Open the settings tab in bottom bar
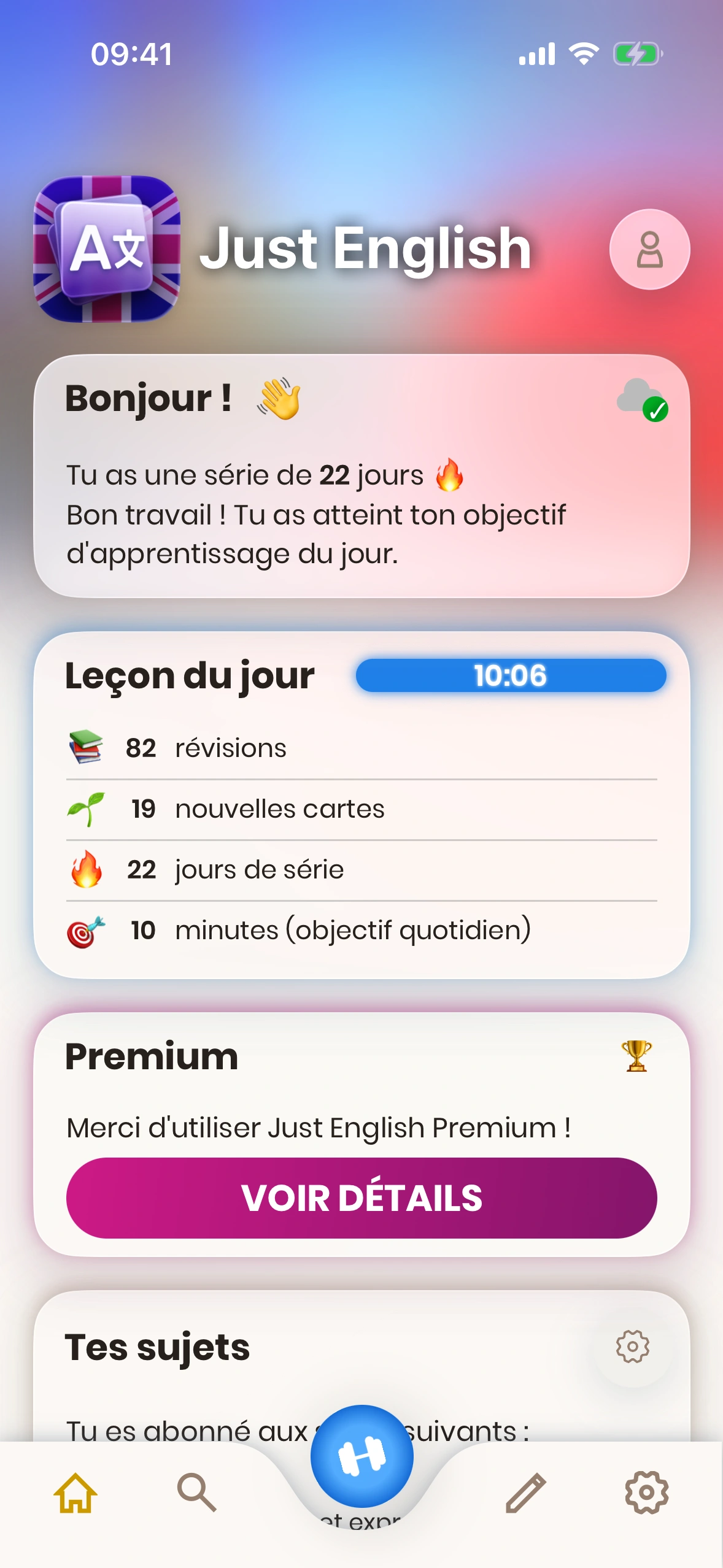This screenshot has height=1568, width=723. (646, 1492)
